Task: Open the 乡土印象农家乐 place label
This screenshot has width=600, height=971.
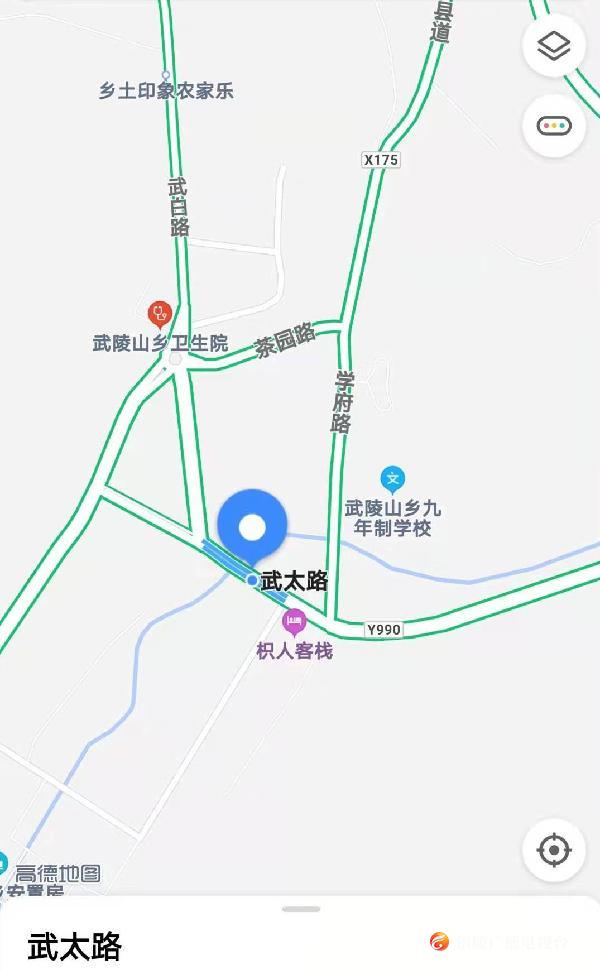Action: [x=166, y=91]
